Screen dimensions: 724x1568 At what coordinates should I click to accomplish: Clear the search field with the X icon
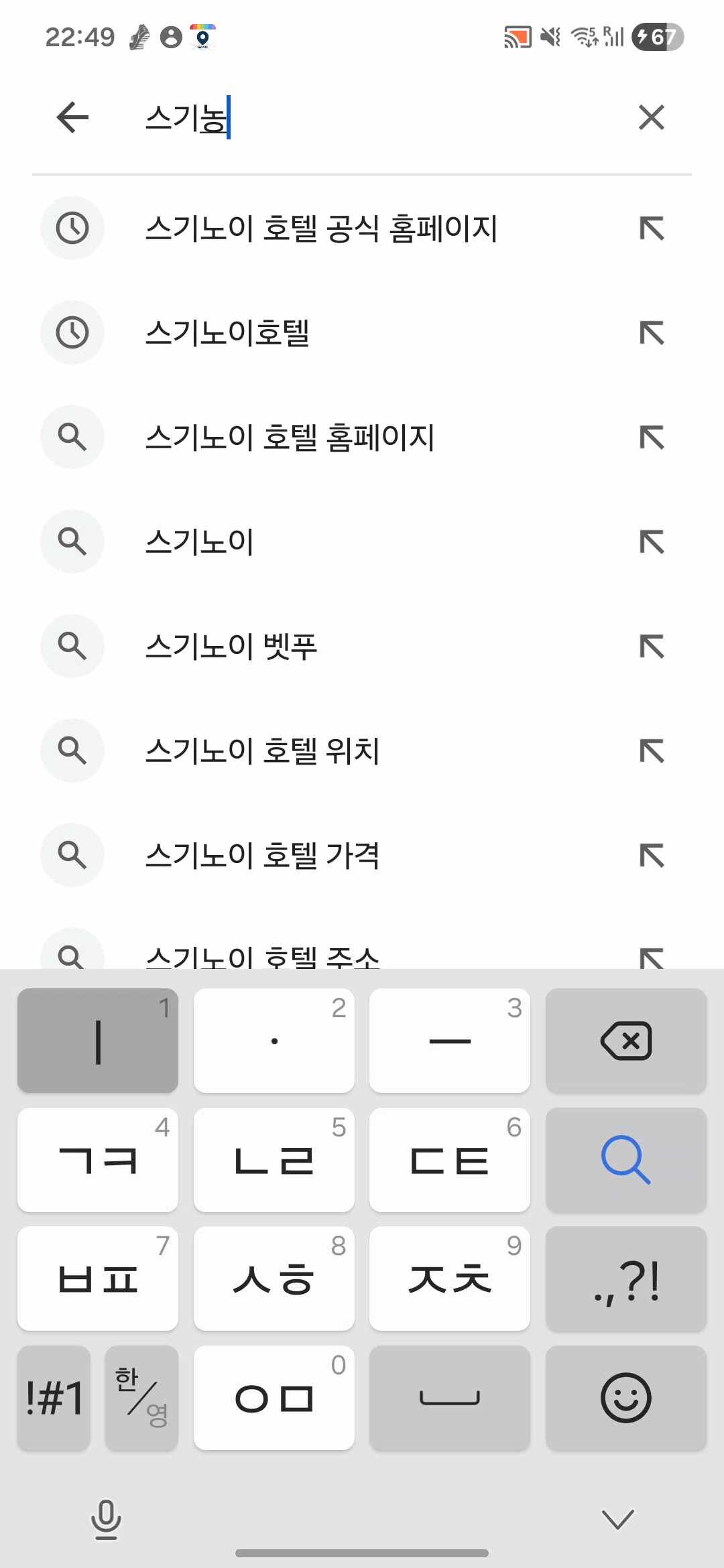(x=651, y=117)
